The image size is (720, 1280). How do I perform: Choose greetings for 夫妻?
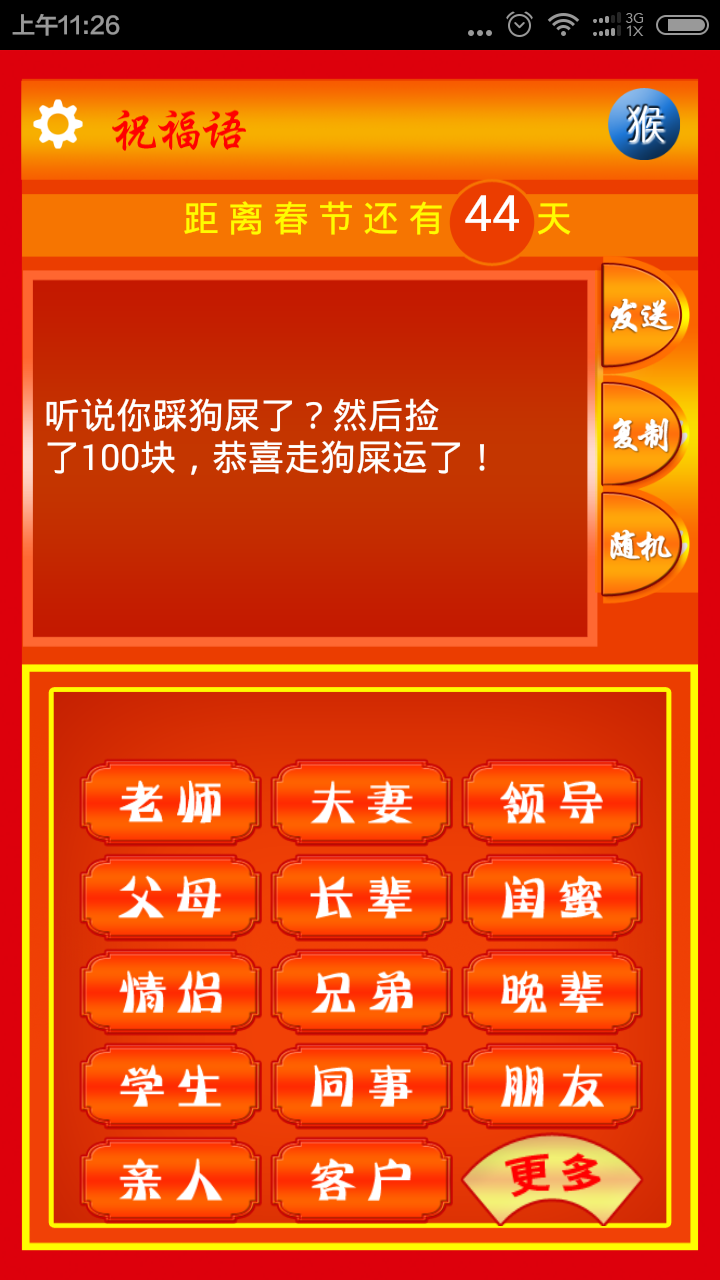361,804
